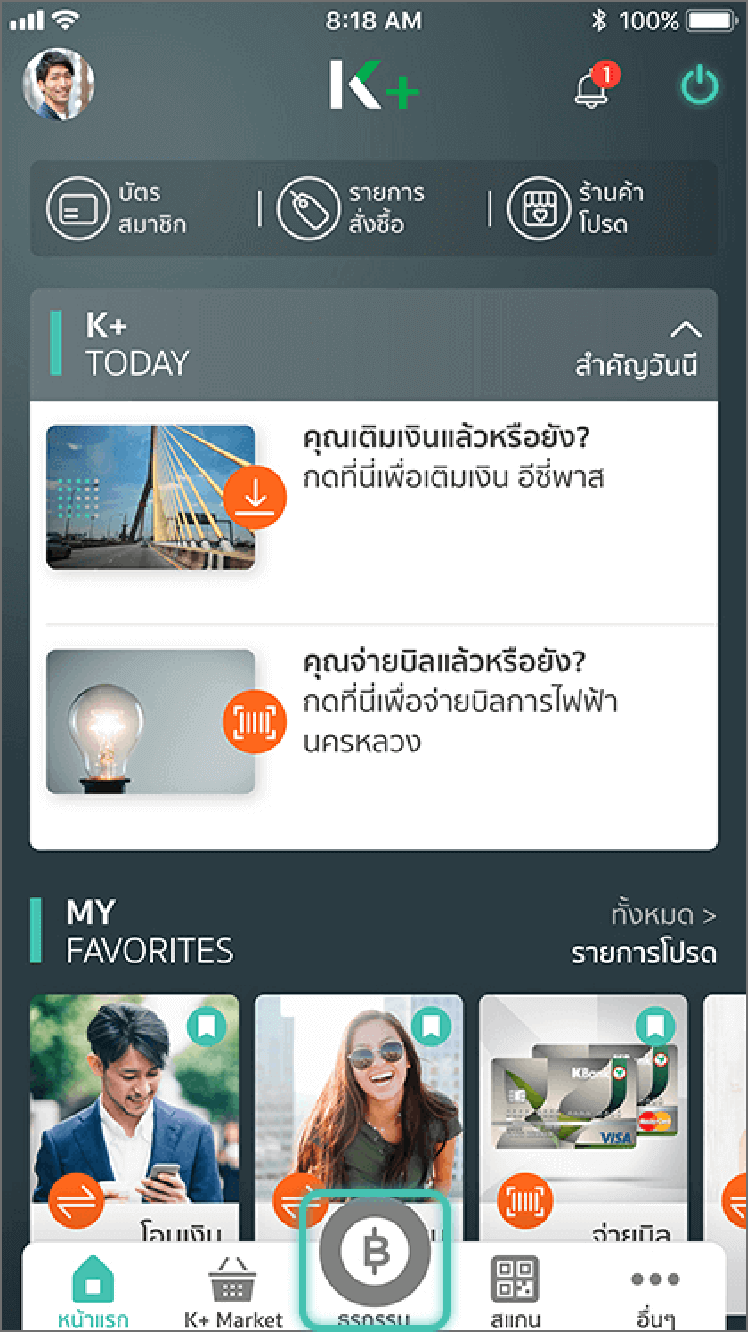748x1332 pixels.
Task: Open the notifications bell
Action: tap(593, 88)
